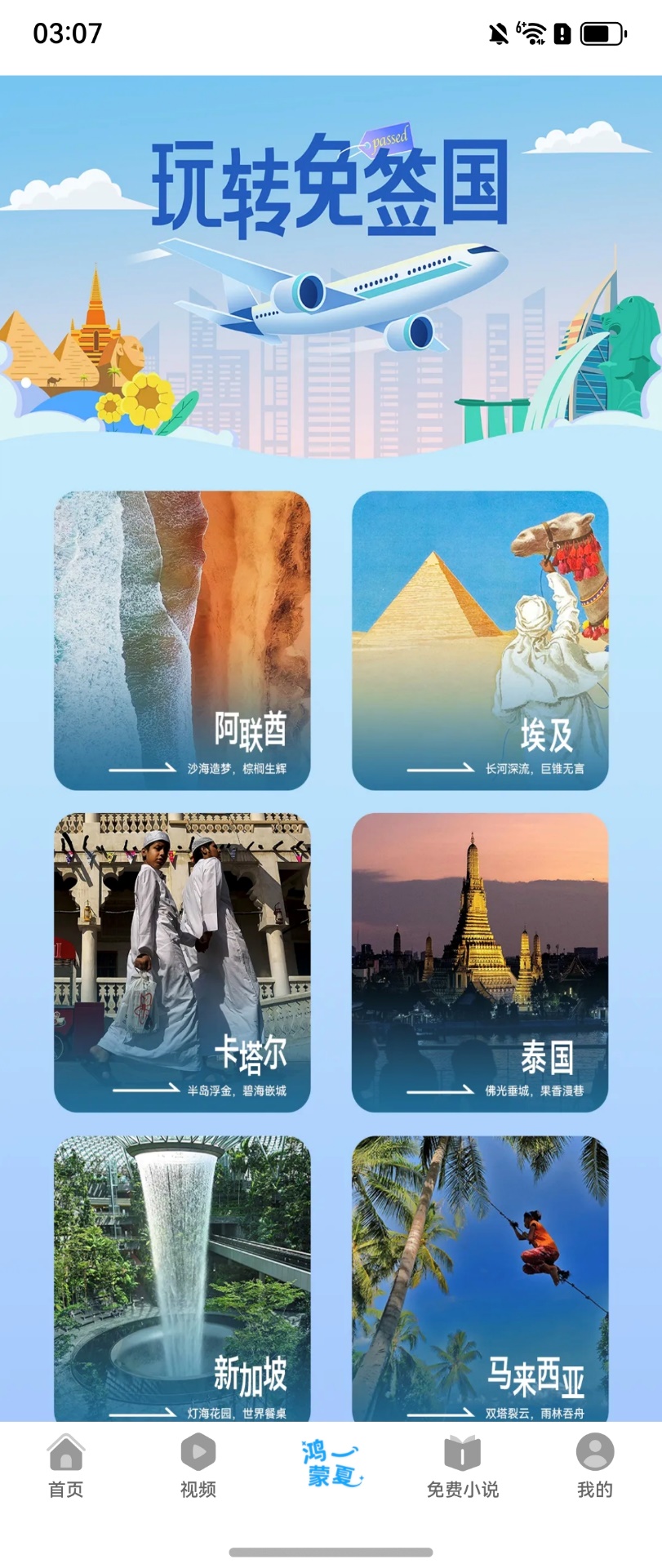Go to the 视频 tab
This screenshot has width=662, height=1568.
click(x=198, y=1466)
